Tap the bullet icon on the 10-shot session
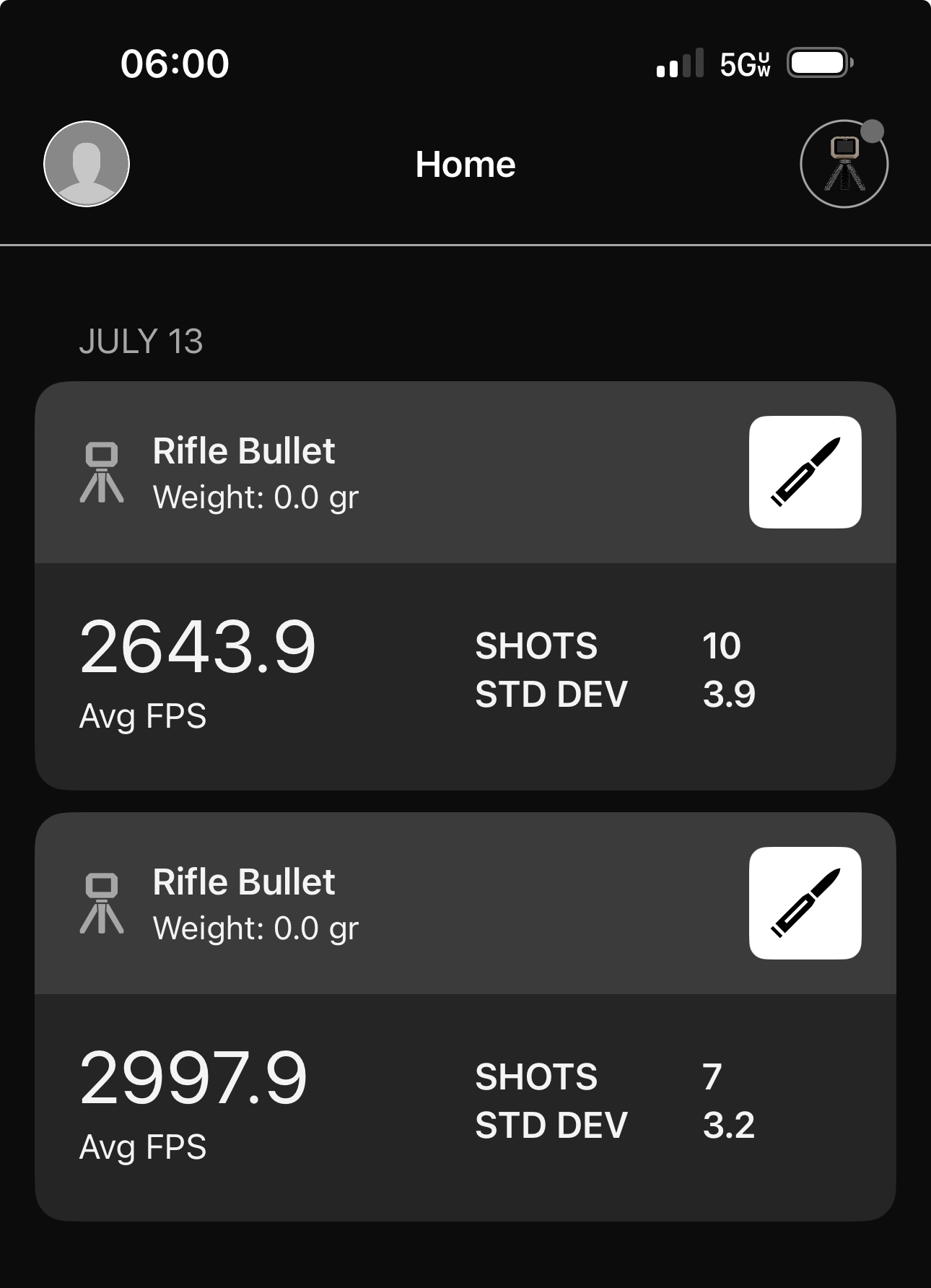Image resolution: width=931 pixels, height=1288 pixels. [805, 472]
